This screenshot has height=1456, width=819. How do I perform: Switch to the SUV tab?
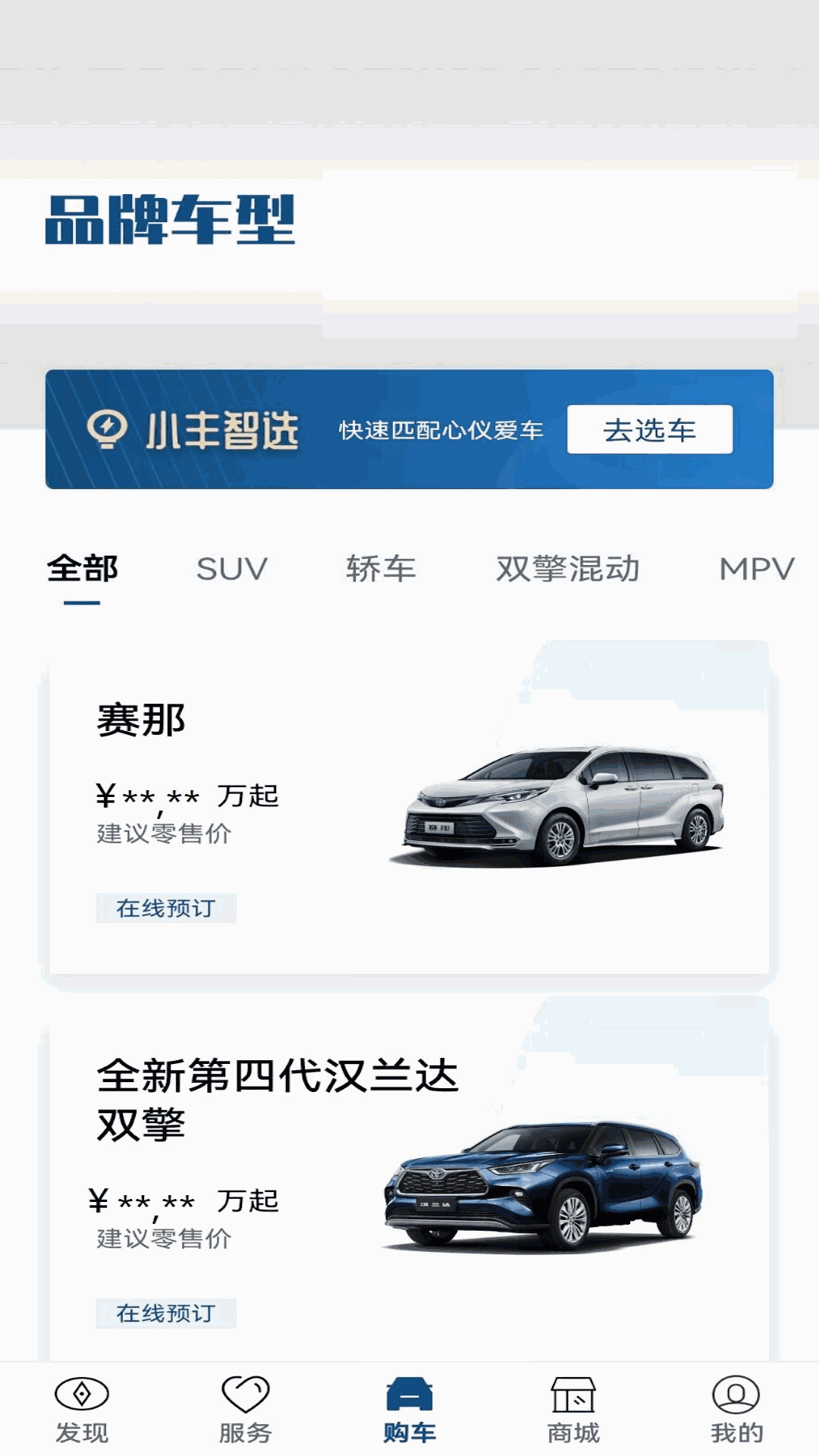pyautogui.click(x=231, y=570)
